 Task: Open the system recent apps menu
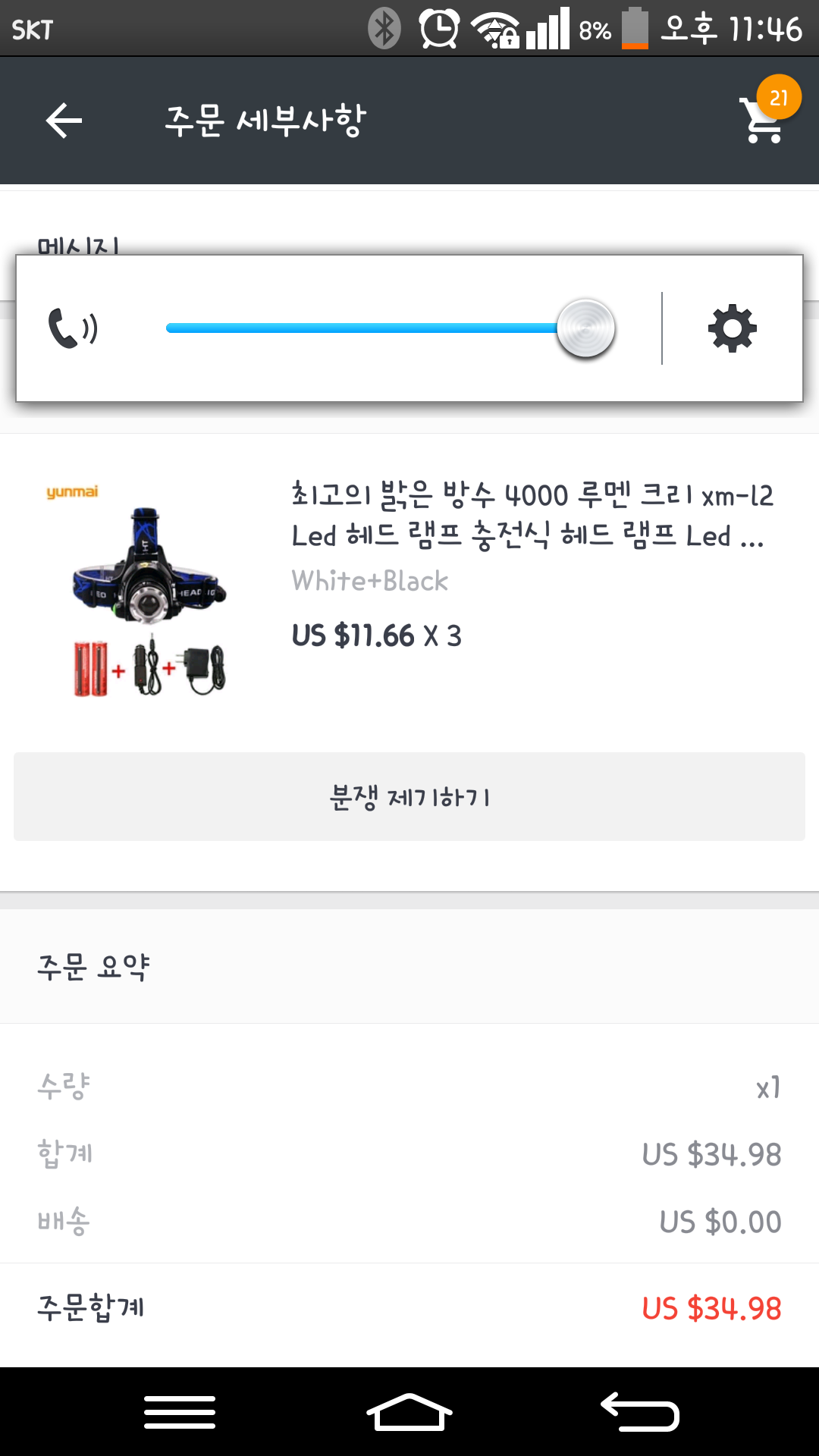pyautogui.click(x=180, y=1412)
